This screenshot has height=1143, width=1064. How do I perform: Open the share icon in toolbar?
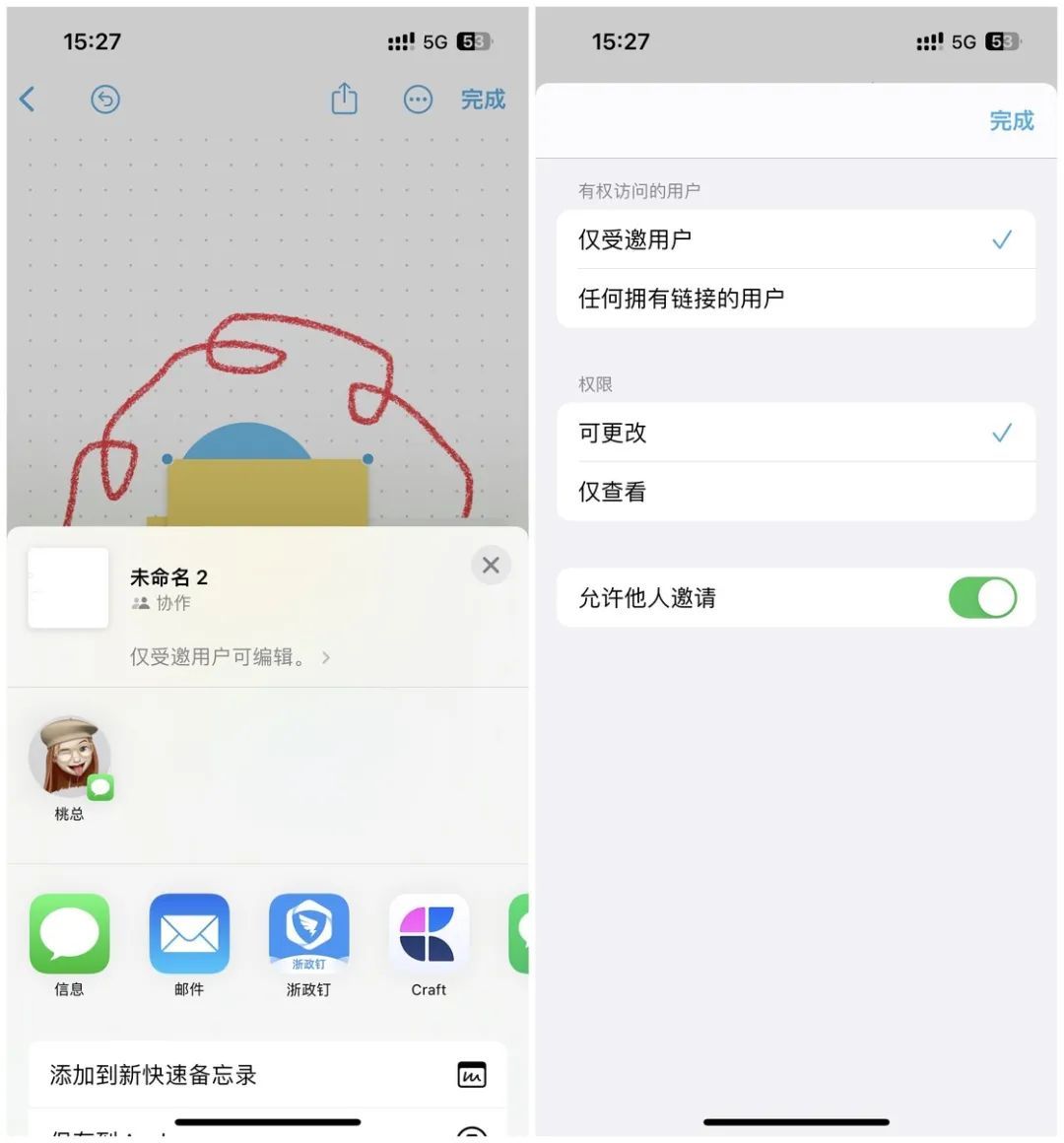click(x=344, y=99)
